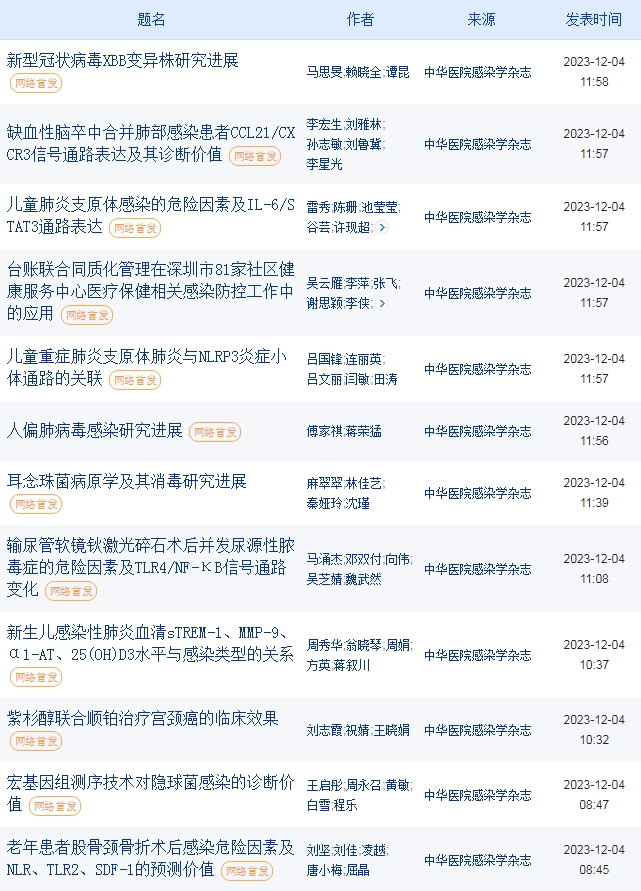This screenshot has height=891, width=641.
Task: Open the 儿童肺炎支原体感染的危险因素 article
Action: click(151, 205)
